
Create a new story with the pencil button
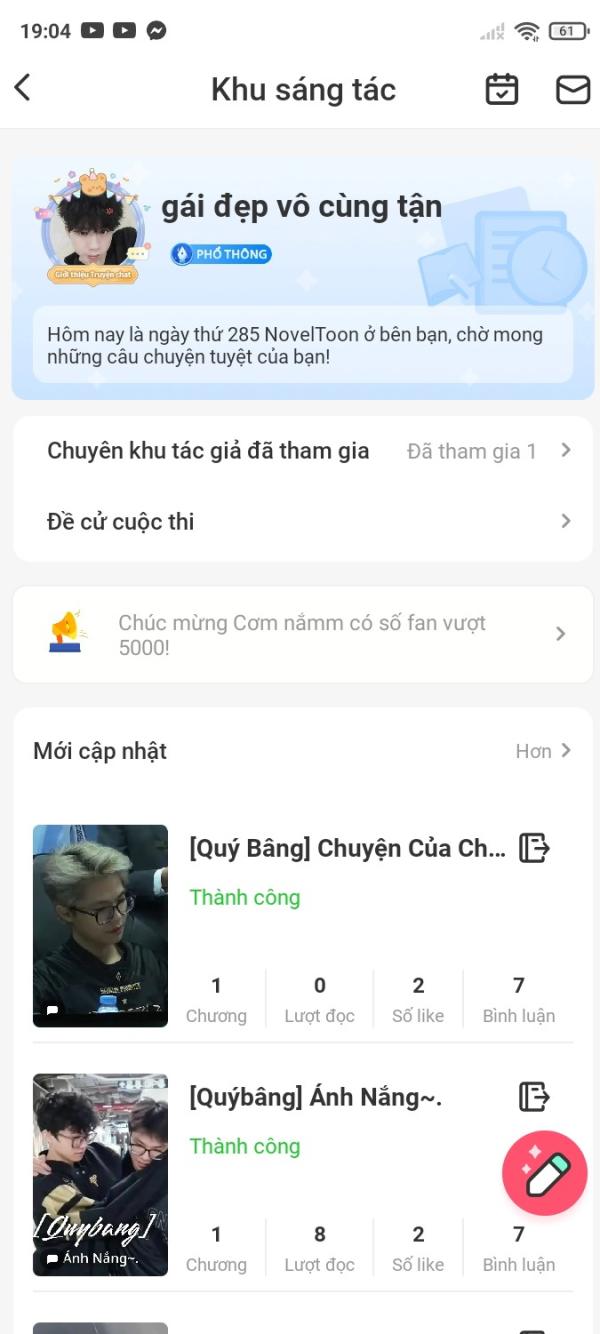(545, 1173)
